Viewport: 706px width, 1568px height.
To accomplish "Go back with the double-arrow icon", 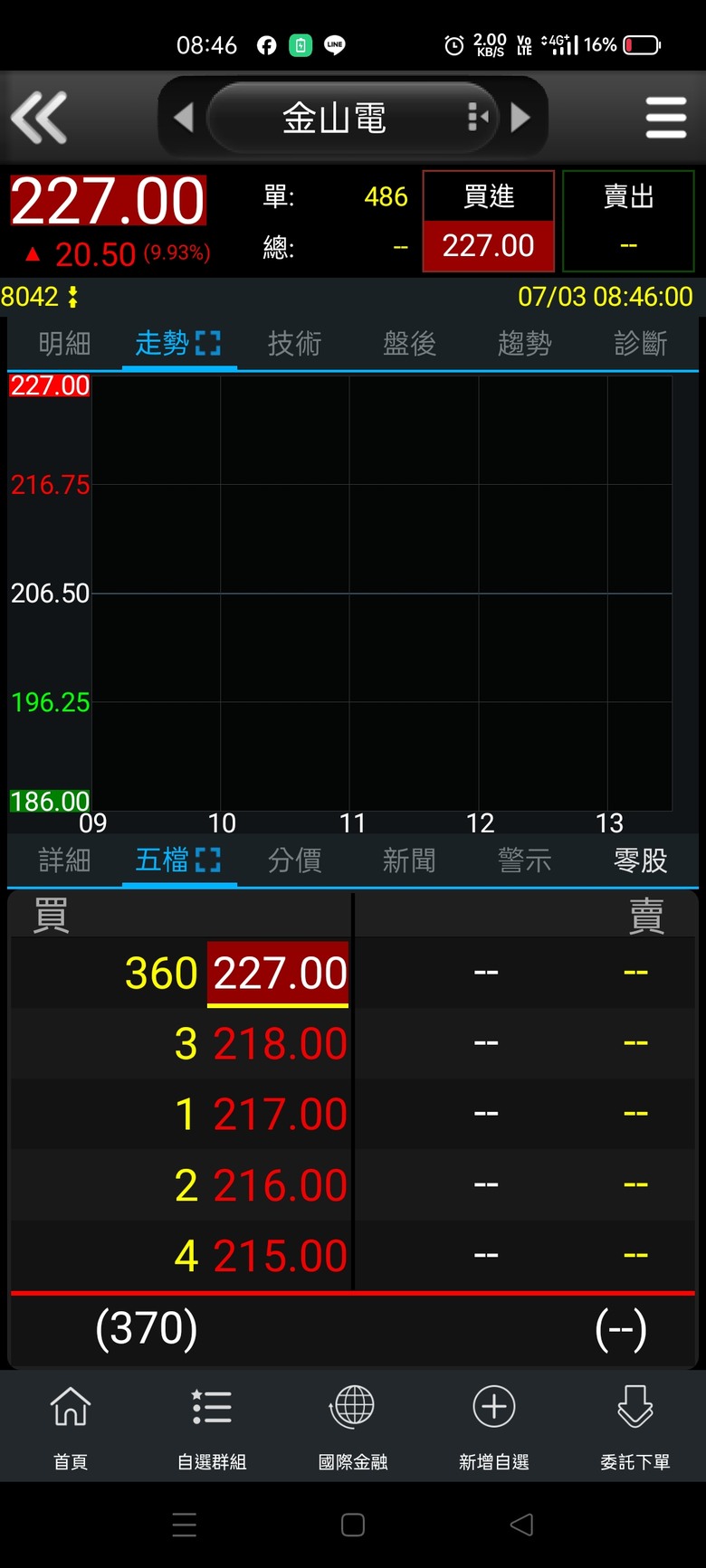I will [x=39, y=118].
